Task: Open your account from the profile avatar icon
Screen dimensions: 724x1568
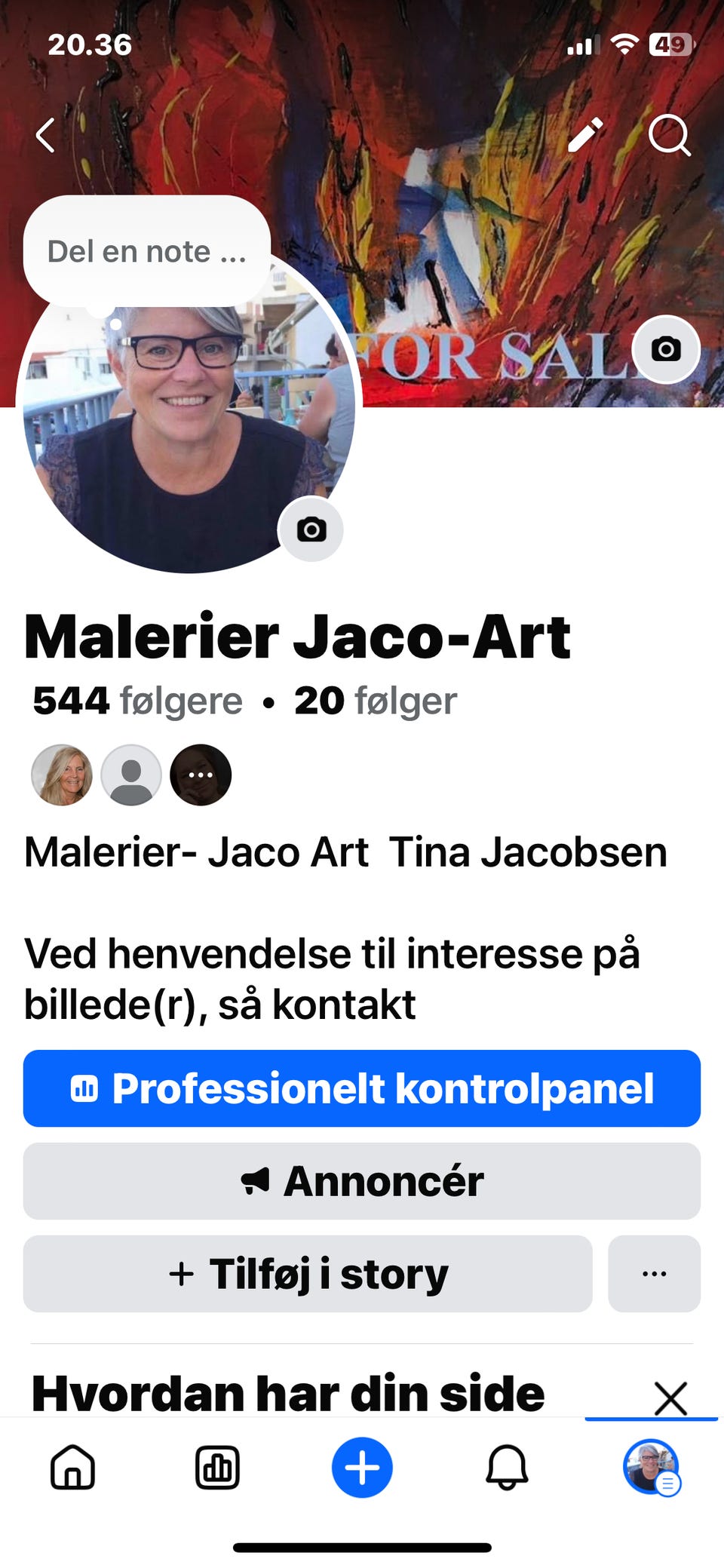Action: [650, 1466]
